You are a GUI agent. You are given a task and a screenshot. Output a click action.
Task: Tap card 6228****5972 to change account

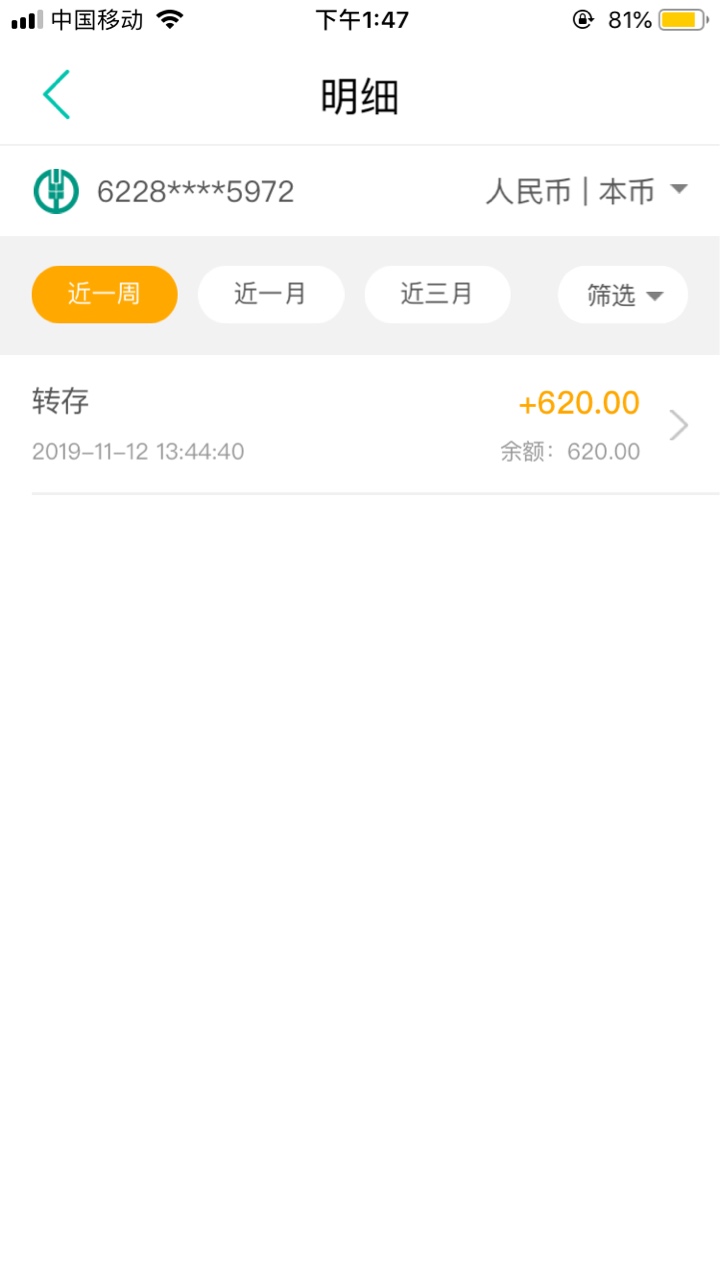(164, 191)
